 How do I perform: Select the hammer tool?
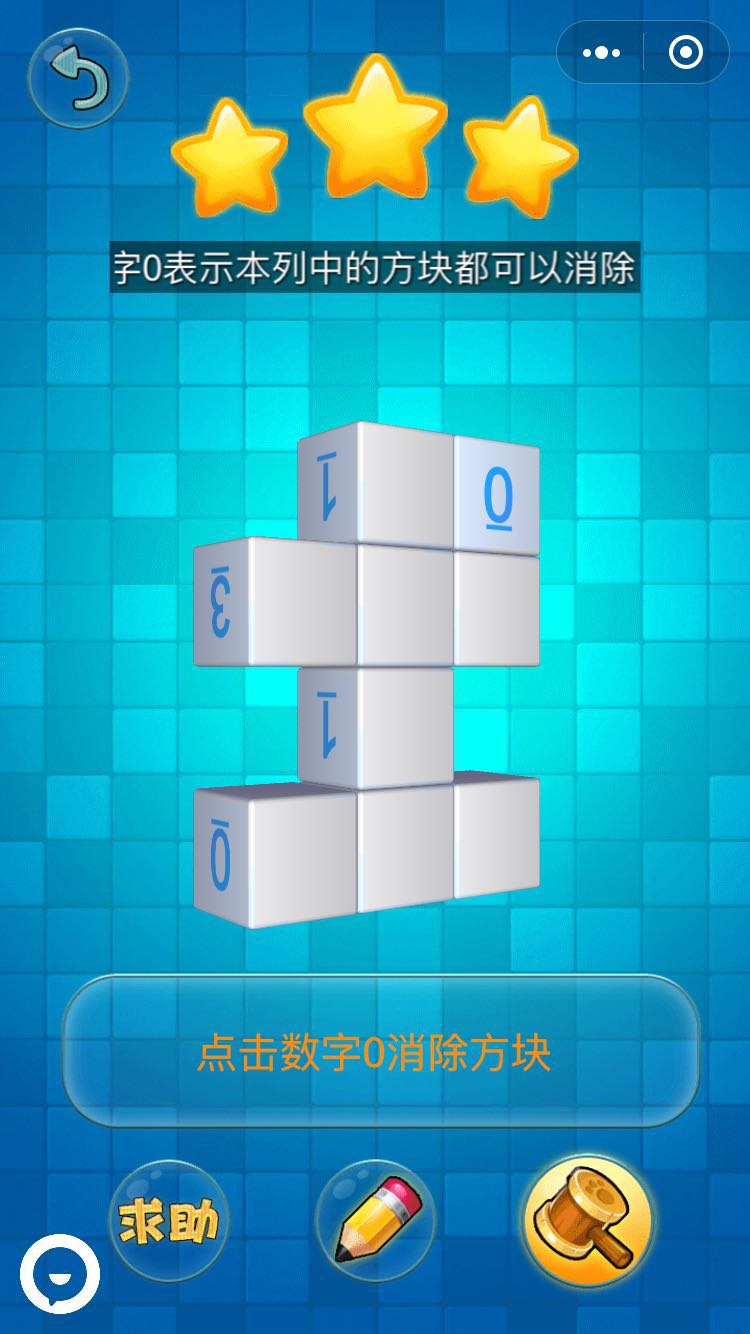point(587,1220)
